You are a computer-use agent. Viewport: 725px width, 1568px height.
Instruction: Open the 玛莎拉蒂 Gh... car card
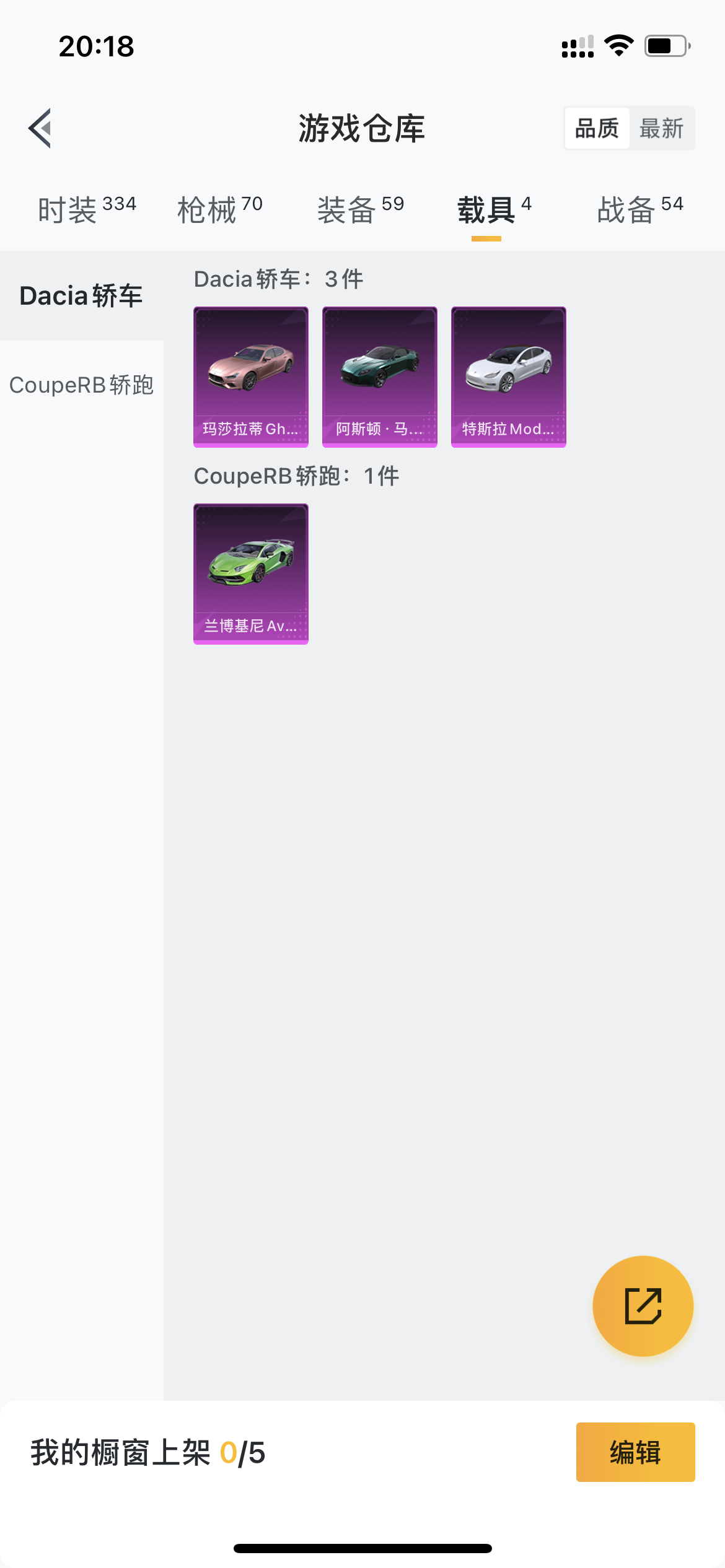pos(251,377)
